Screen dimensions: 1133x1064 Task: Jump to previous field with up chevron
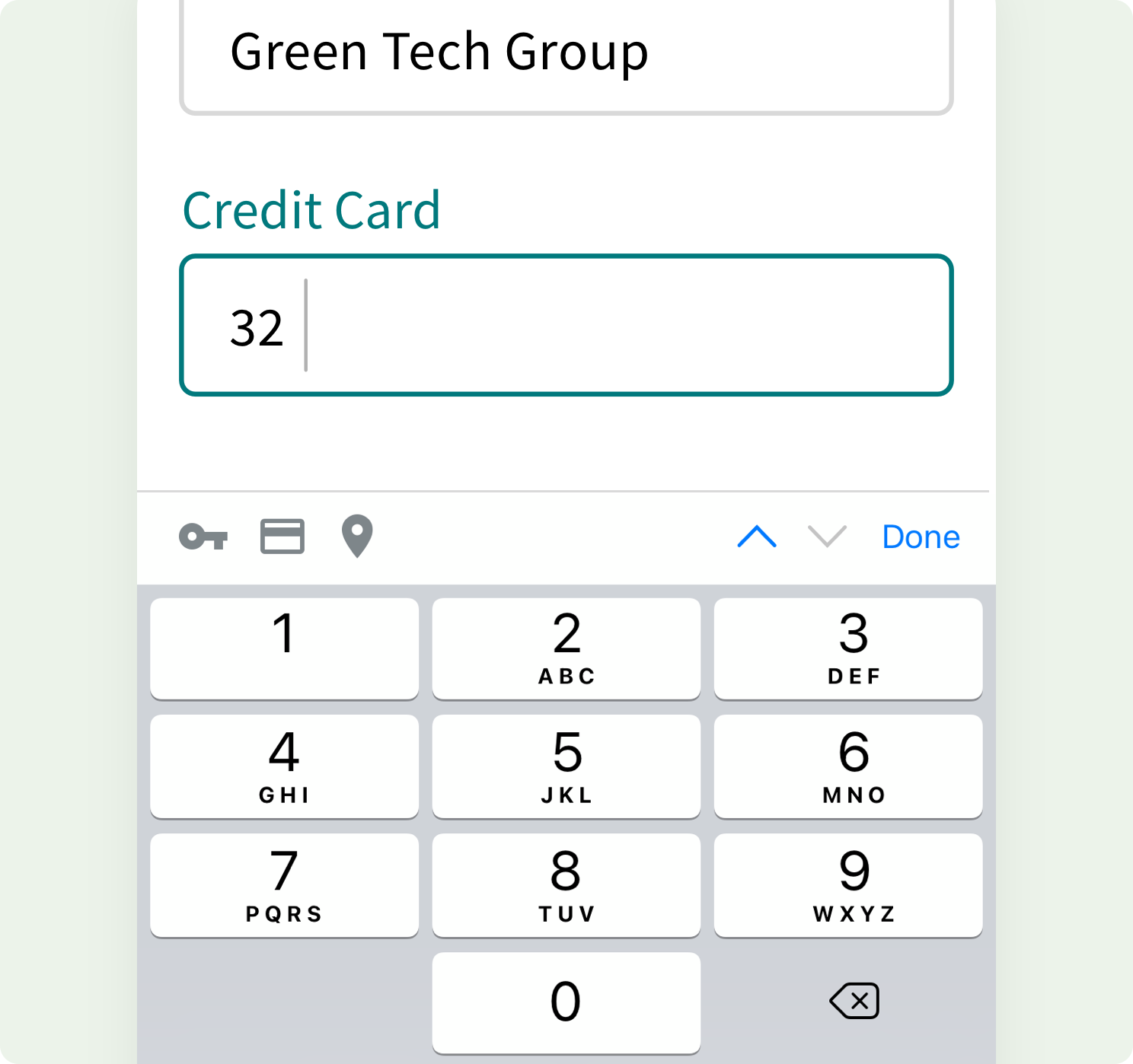point(757,537)
